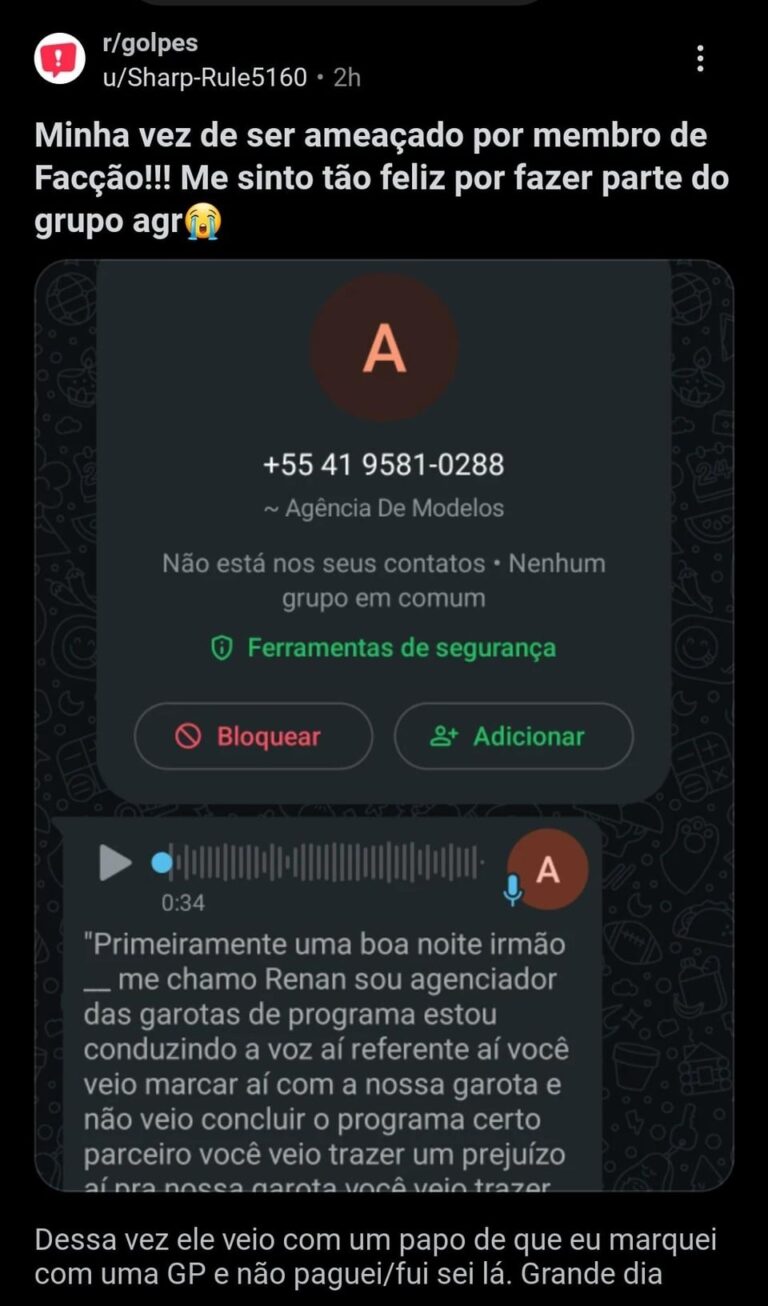The height and width of the screenshot is (1306, 768).
Task: Tap the r/golpes community avatar
Action: 60,59
